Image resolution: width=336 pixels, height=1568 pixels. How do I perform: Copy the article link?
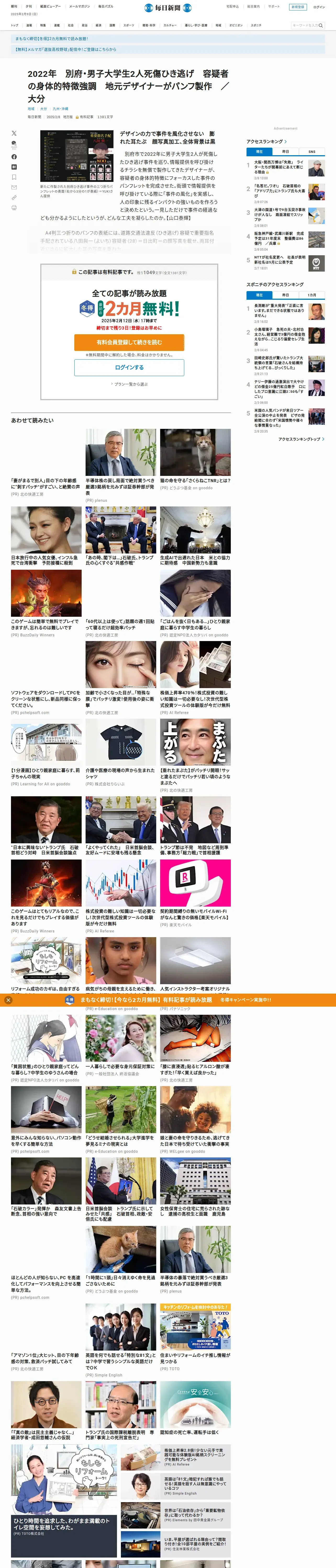pos(14,198)
